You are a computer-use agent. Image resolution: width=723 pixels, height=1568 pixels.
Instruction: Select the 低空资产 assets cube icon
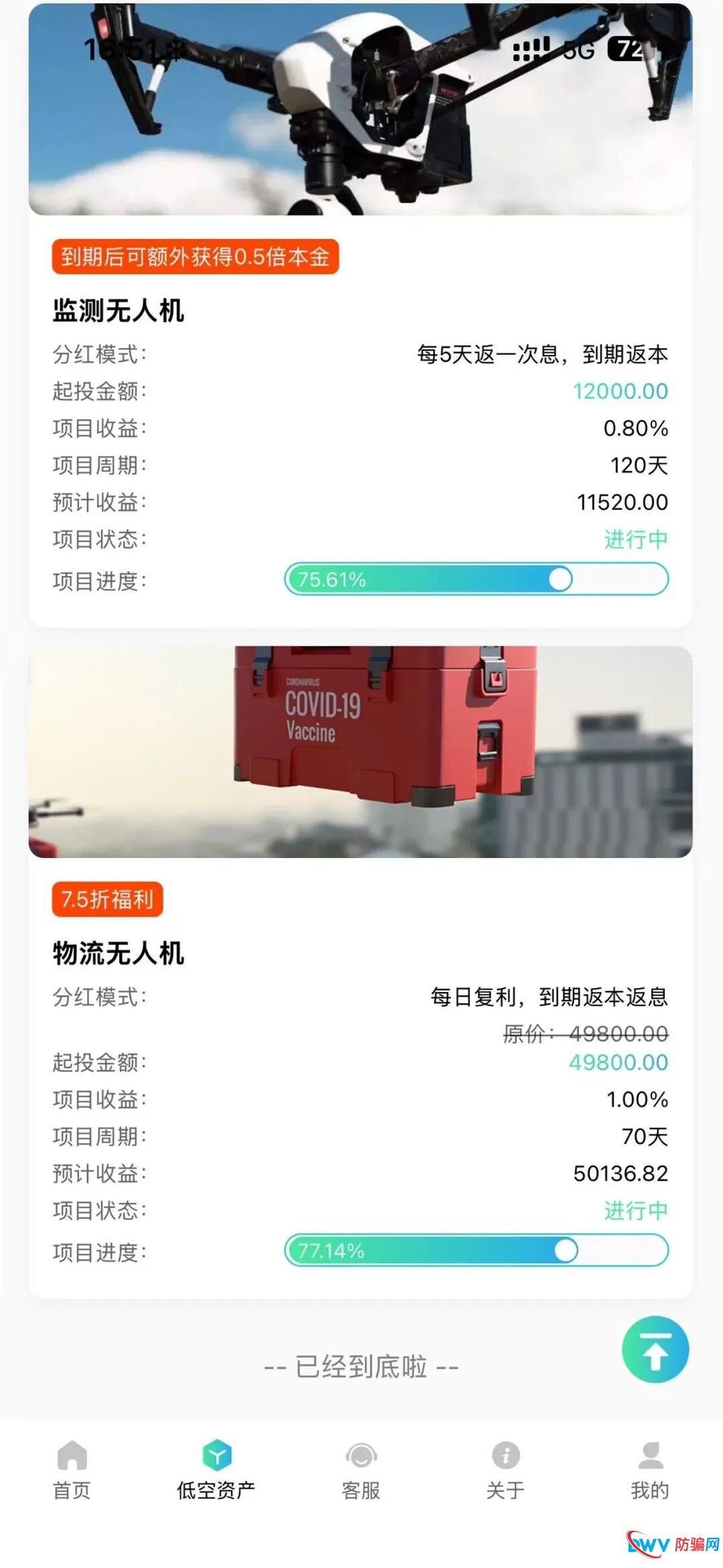point(217,1468)
